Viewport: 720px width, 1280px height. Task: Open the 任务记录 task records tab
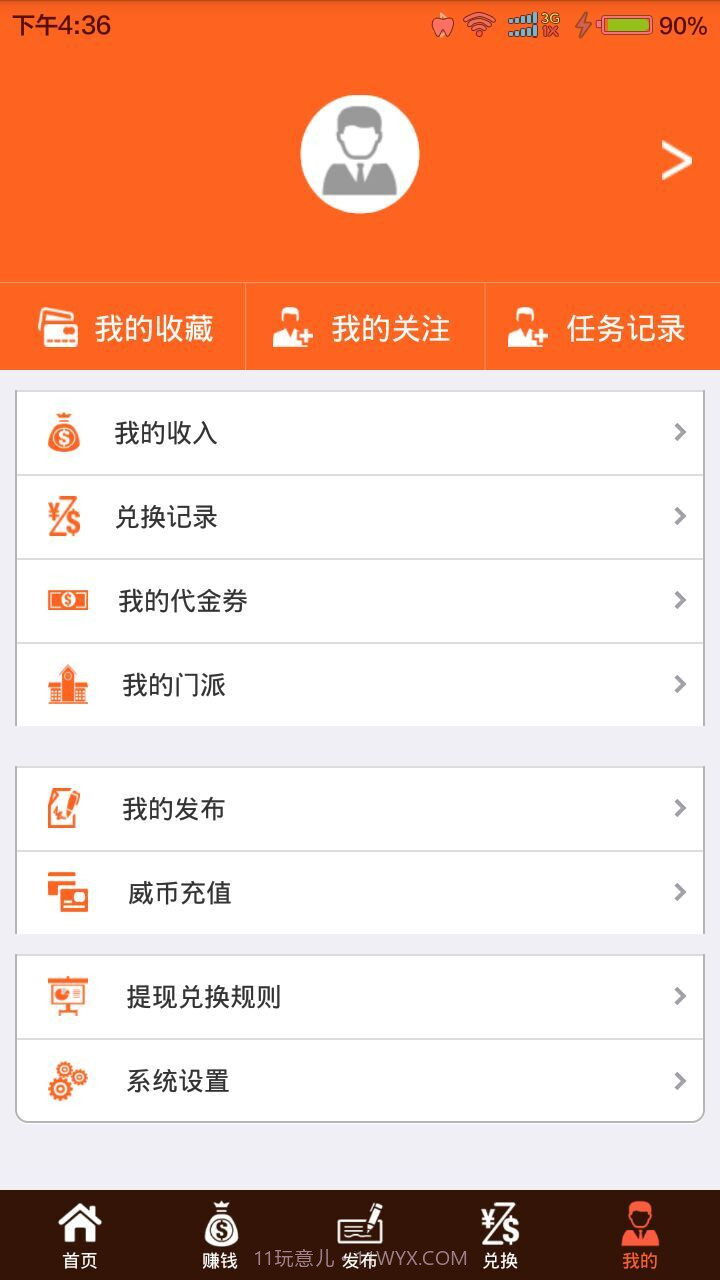coord(600,326)
